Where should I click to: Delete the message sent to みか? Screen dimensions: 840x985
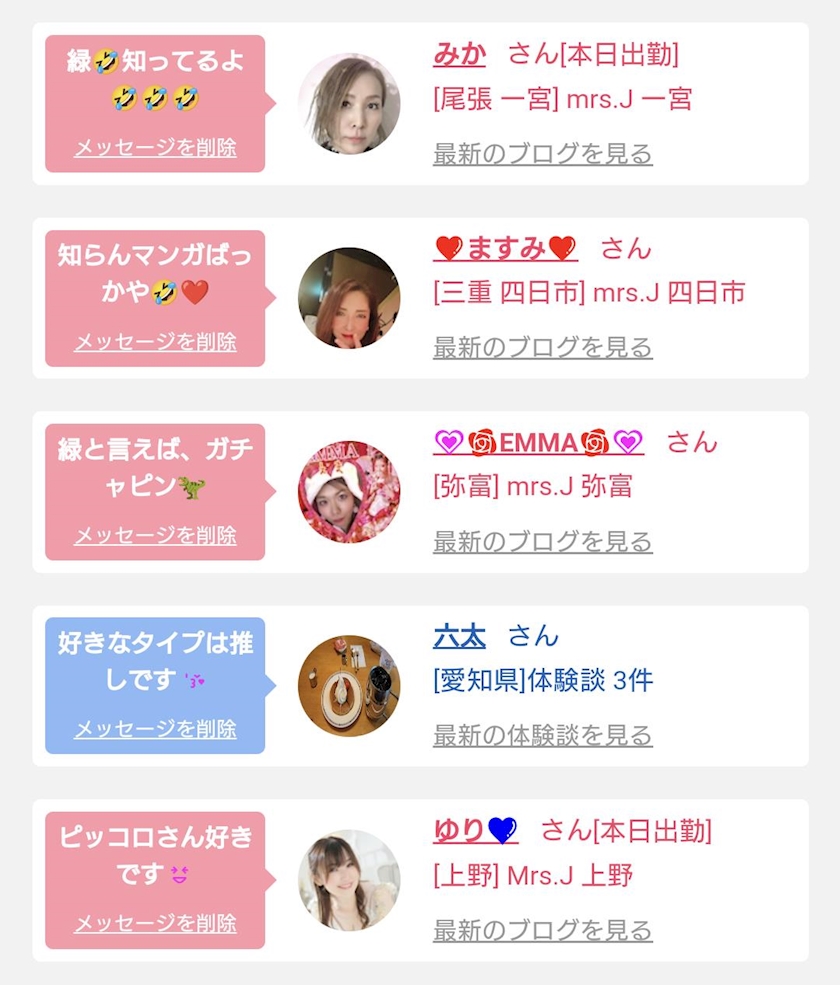155,148
